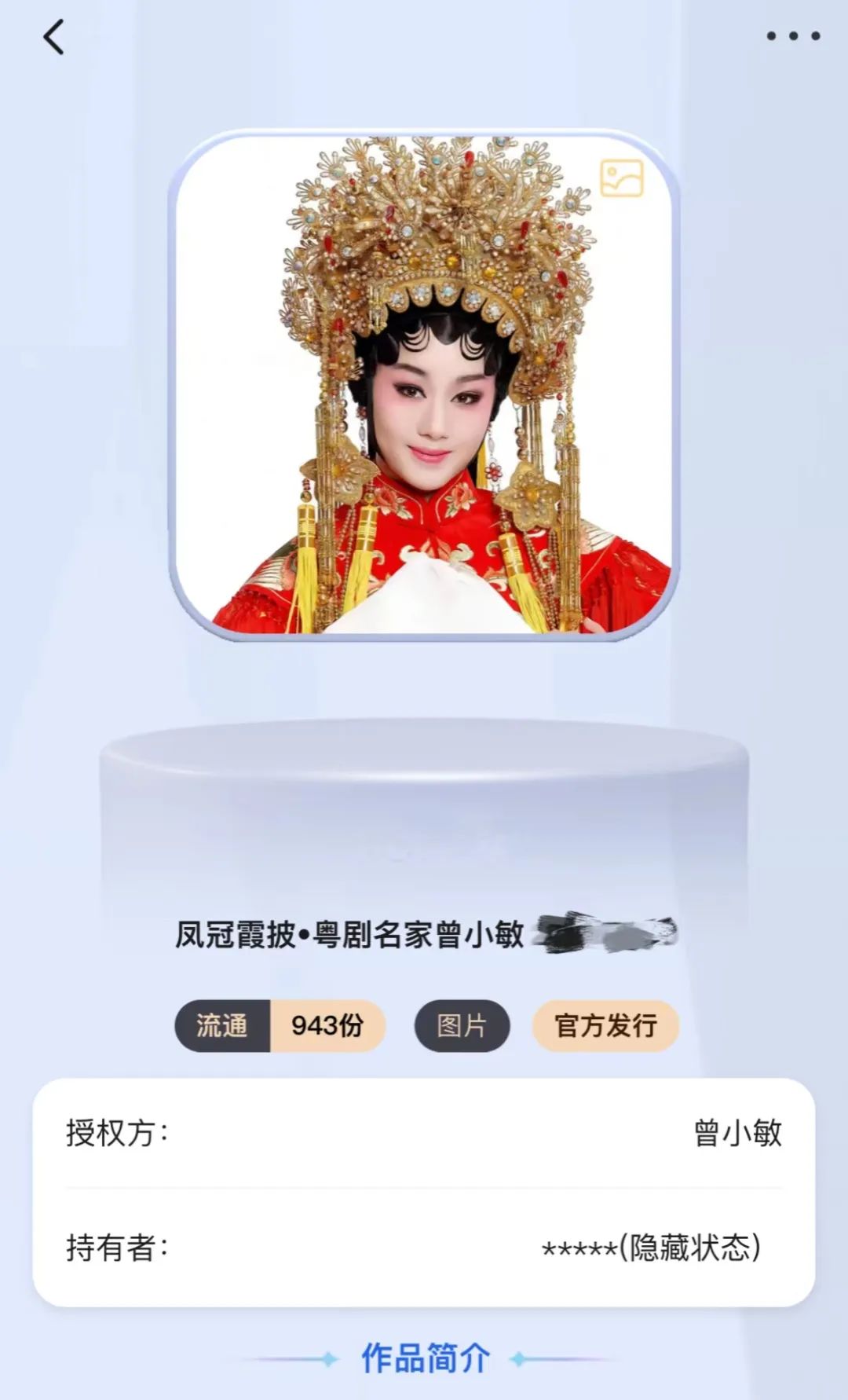Viewport: 848px width, 1400px height.
Task: Open the three-dot overflow menu
Action: pyautogui.click(x=793, y=36)
